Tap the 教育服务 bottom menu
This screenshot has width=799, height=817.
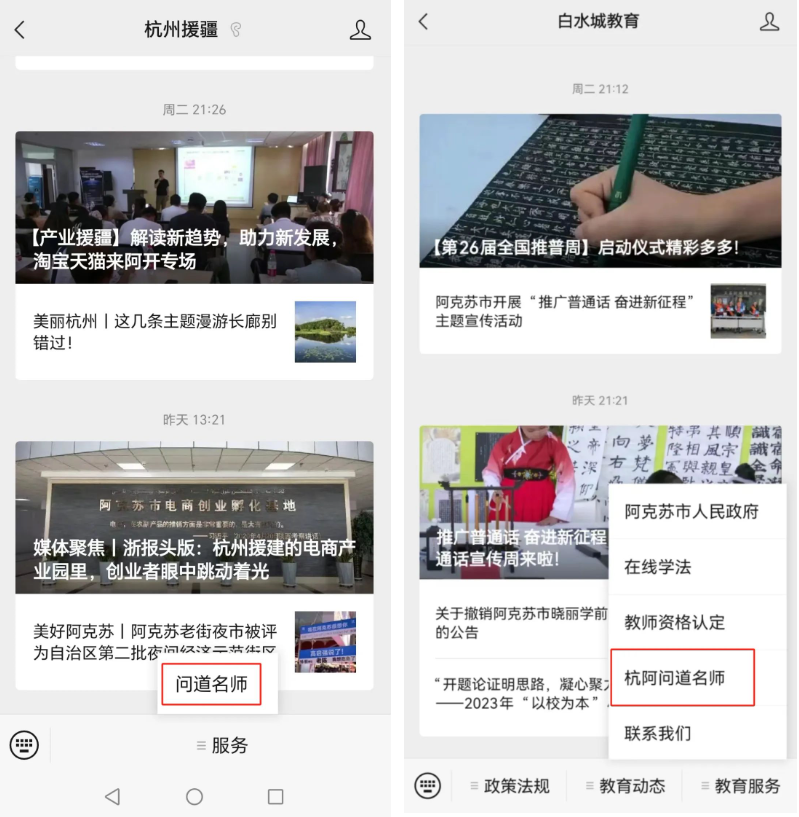pos(739,786)
